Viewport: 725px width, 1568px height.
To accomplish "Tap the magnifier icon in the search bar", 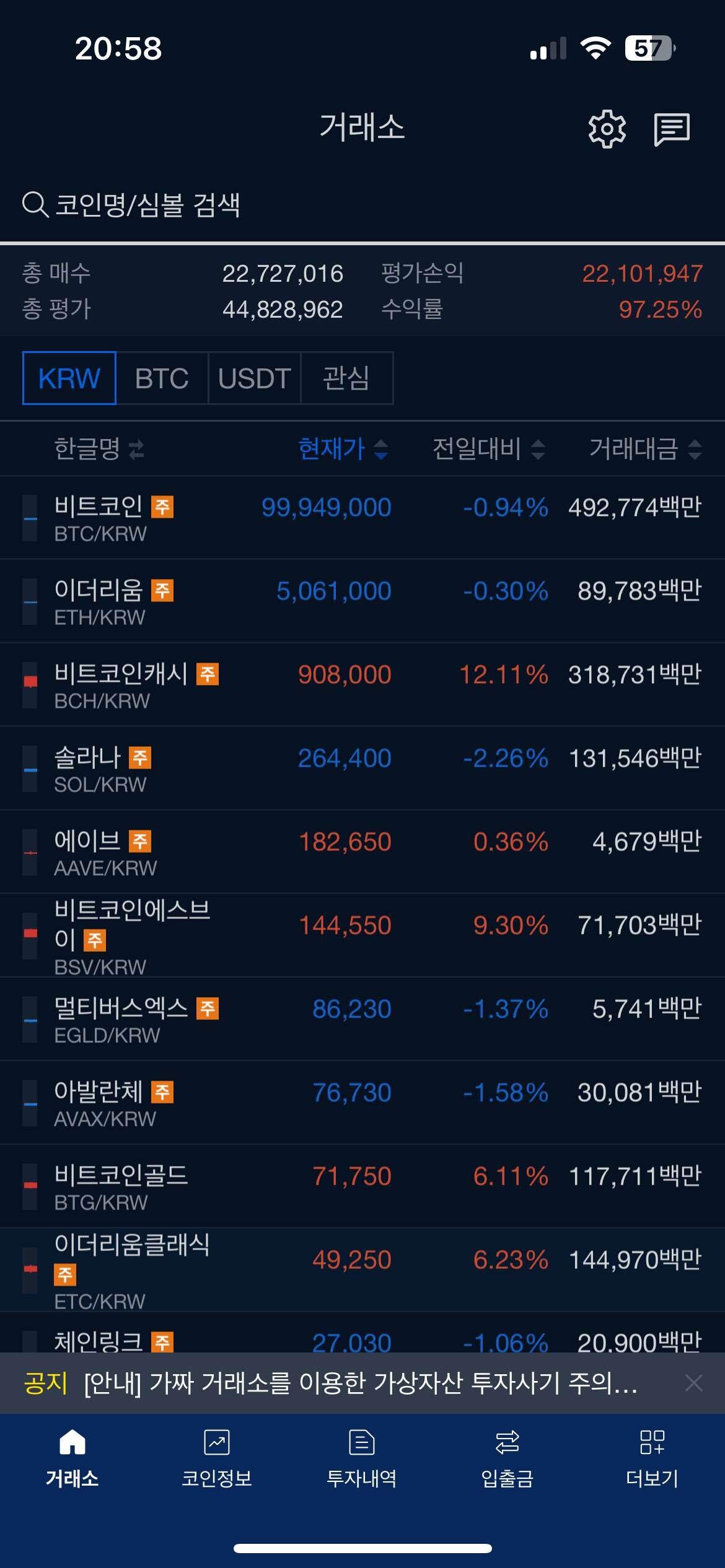I will click(34, 203).
